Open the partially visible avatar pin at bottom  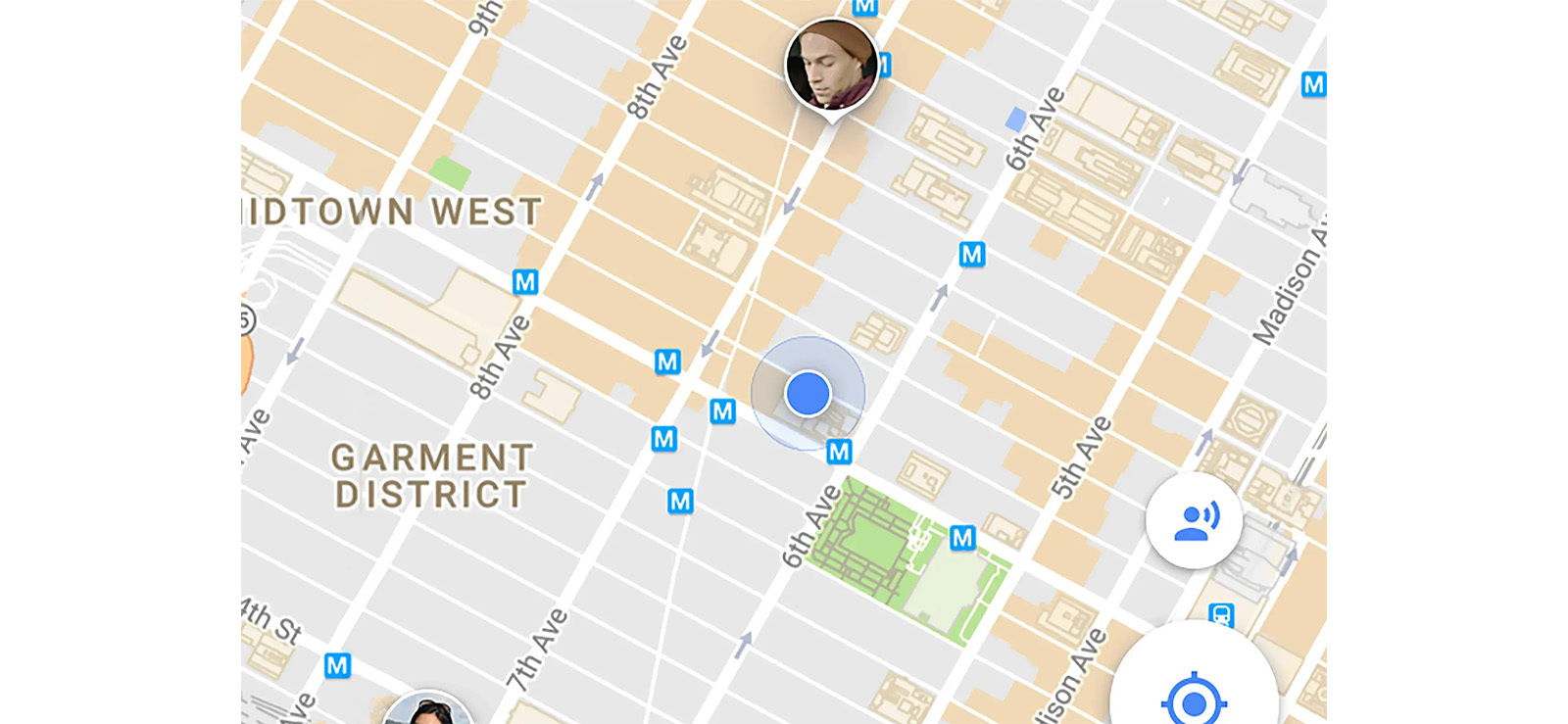(x=427, y=710)
